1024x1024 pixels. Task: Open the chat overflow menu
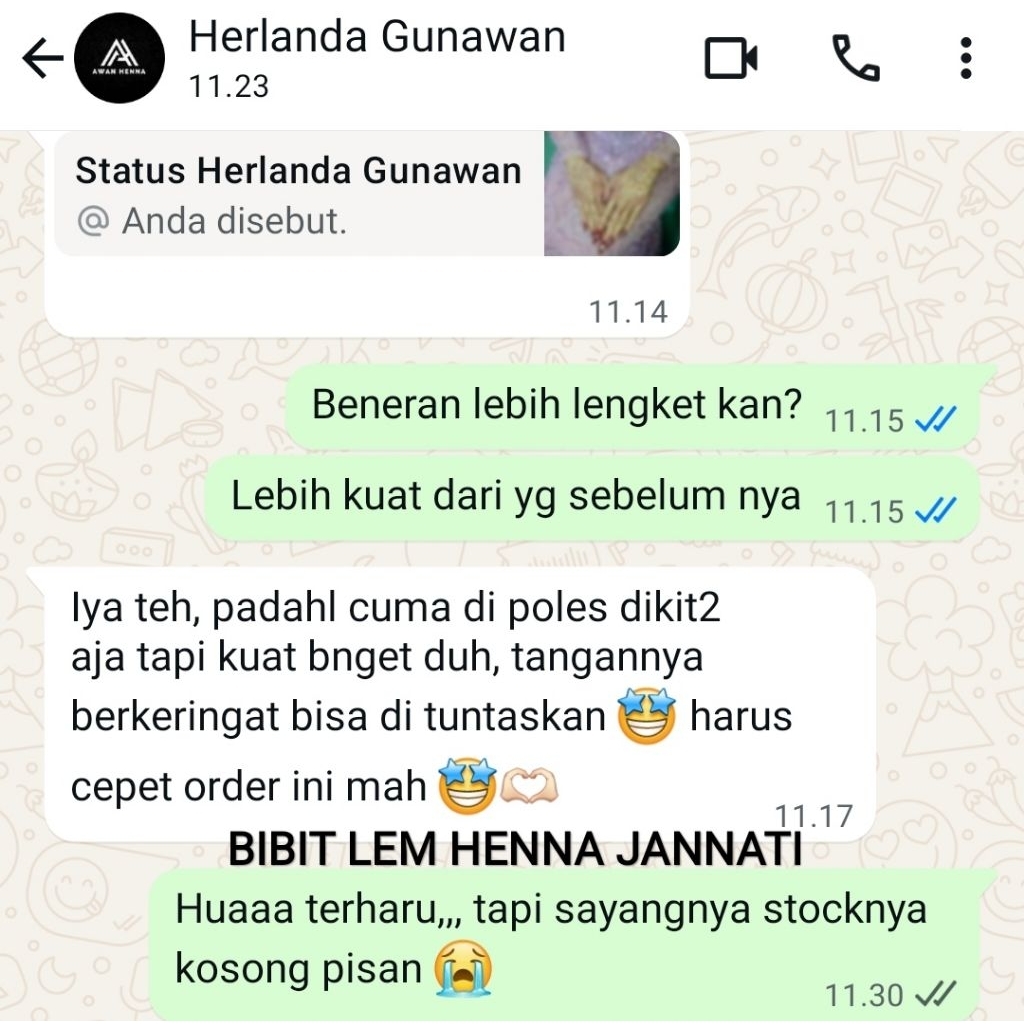(x=965, y=59)
